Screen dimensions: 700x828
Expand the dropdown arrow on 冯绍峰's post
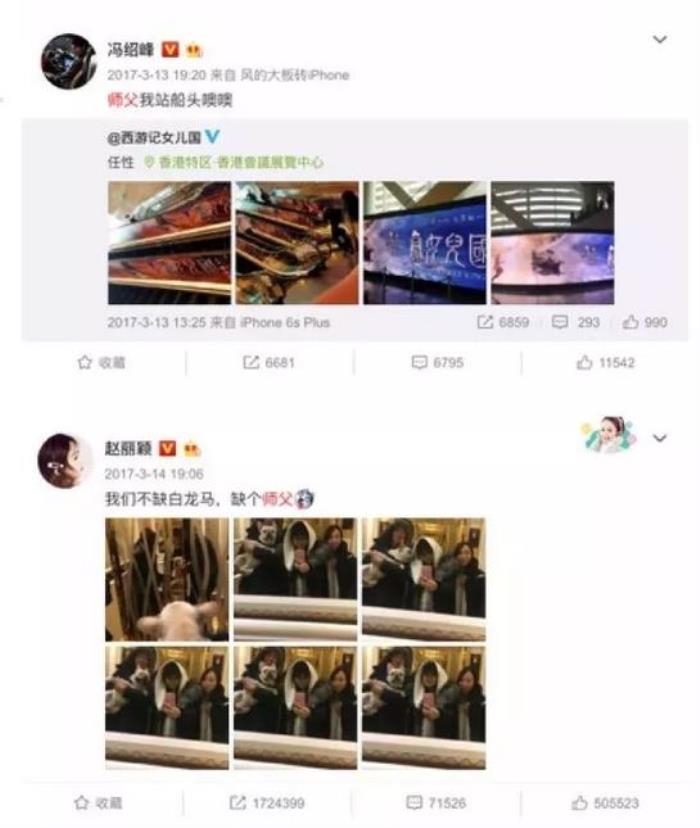(x=659, y=39)
